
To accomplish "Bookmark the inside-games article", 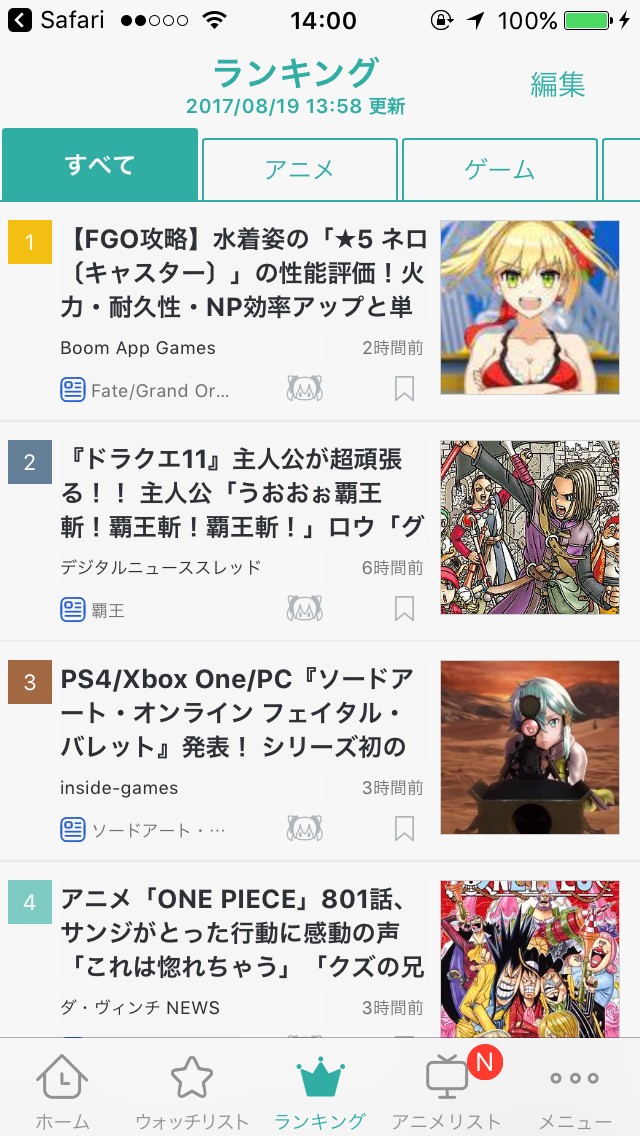I will coord(404,828).
